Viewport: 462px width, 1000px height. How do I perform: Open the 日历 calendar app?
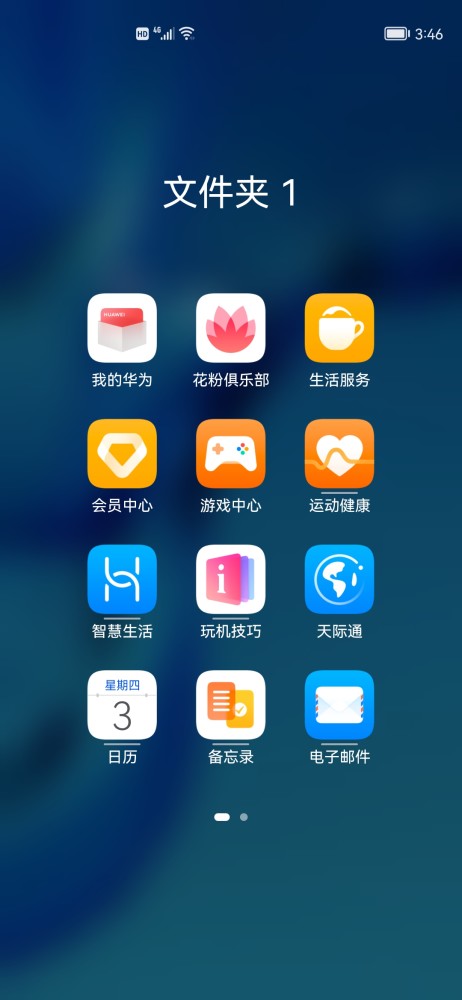(x=122, y=705)
